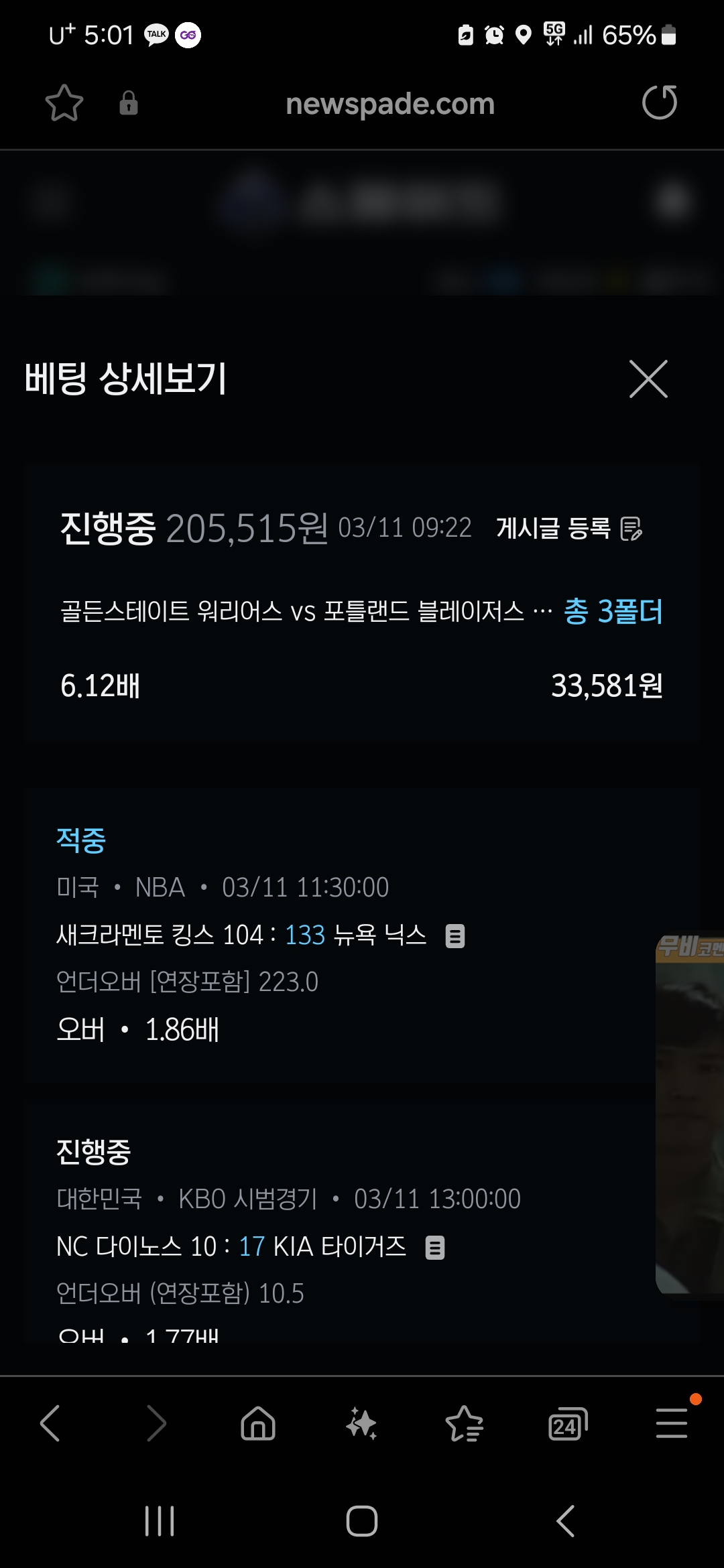Open the browser AI sparkle feature

click(x=361, y=1423)
